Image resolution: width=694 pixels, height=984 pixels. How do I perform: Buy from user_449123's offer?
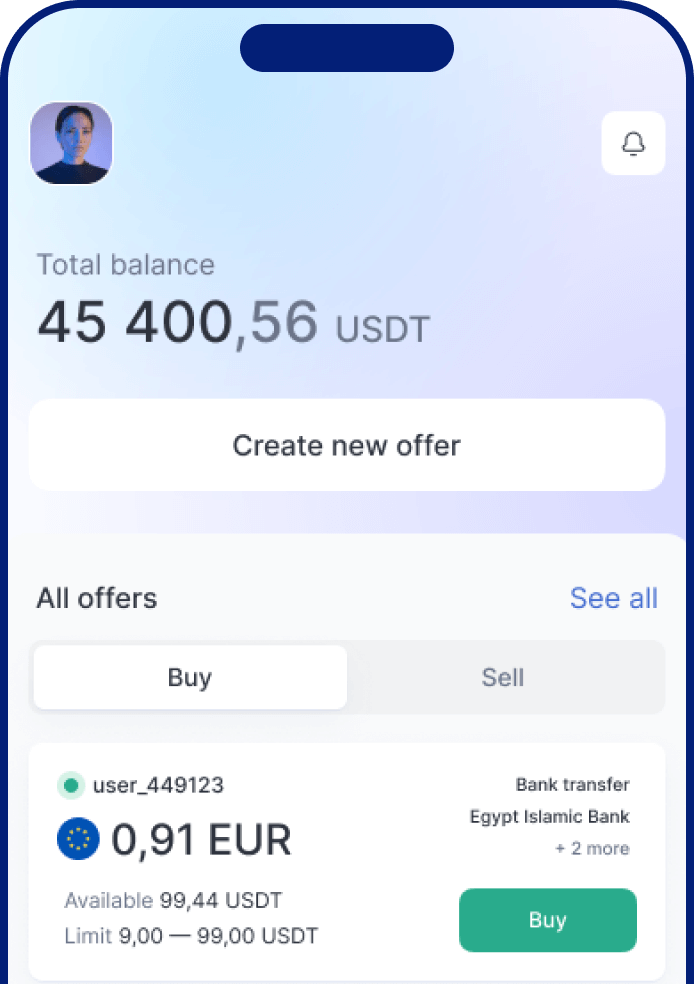coord(547,920)
